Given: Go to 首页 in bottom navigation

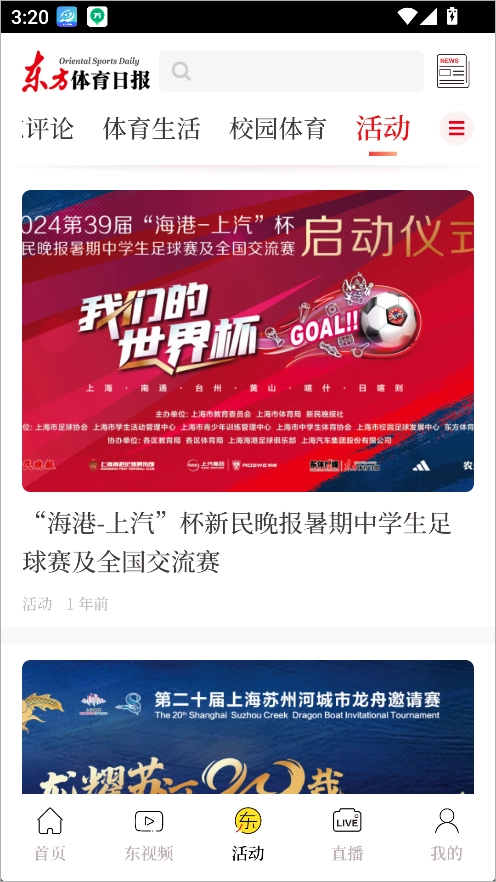Looking at the screenshot, I should (50, 835).
